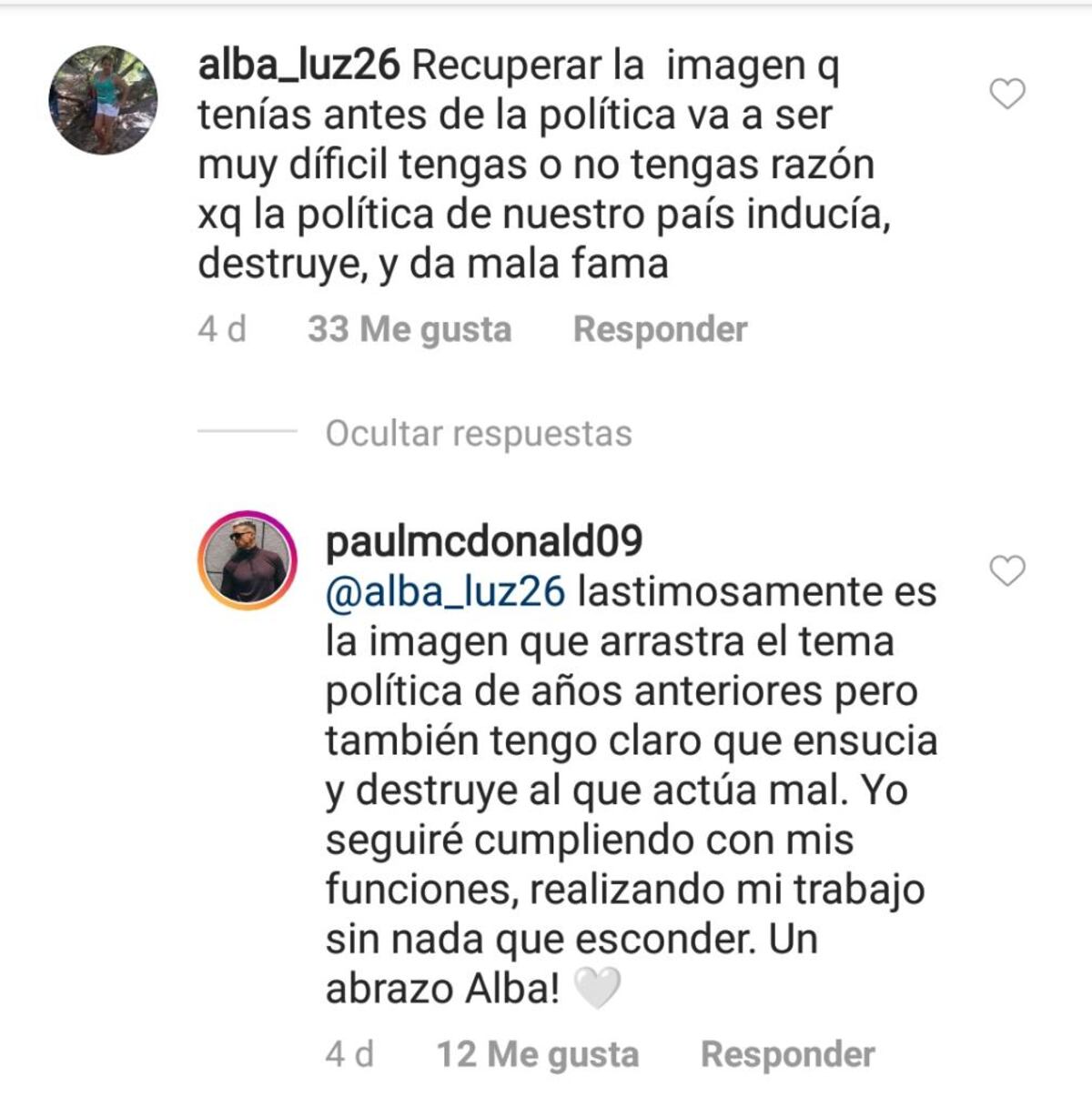Image resolution: width=1092 pixels, height=1107 pixels.
Task: Like paulmcdonald09's reply
Action: point(1006,570)
